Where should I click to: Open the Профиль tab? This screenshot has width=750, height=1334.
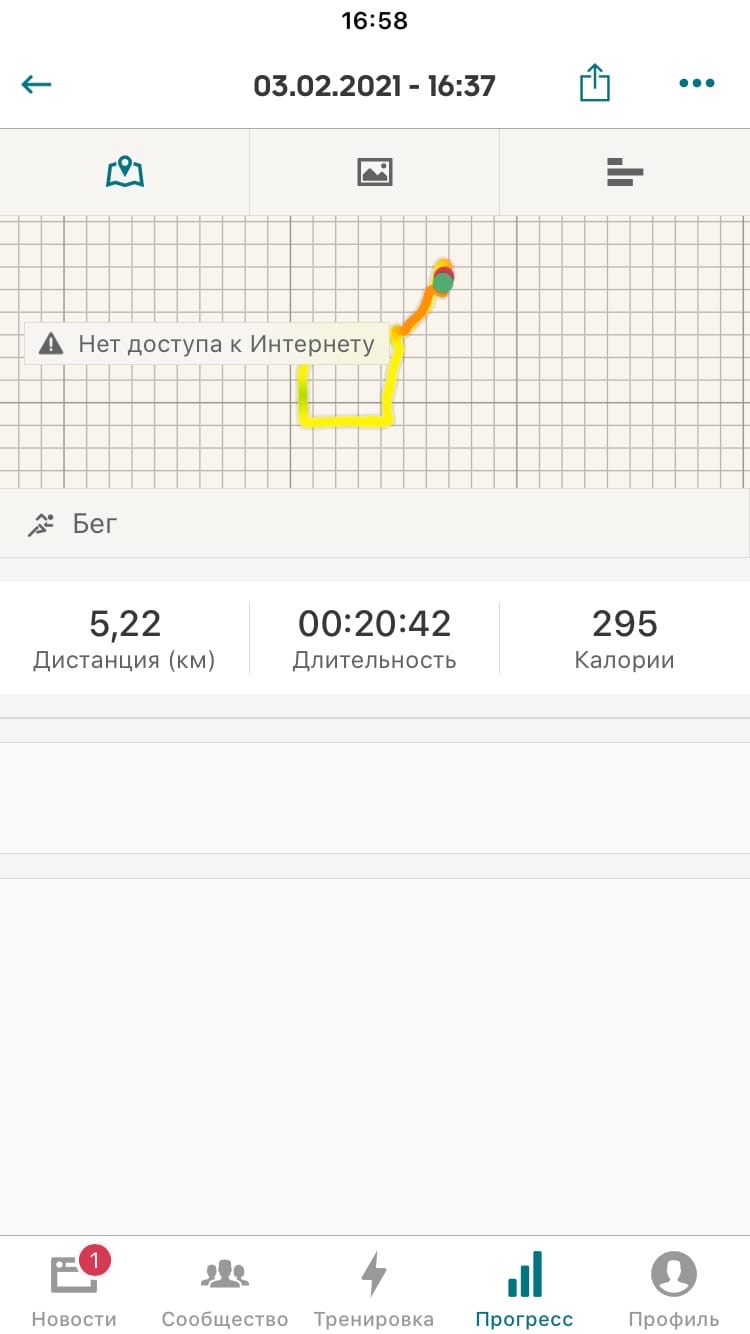coord(674,1286)
